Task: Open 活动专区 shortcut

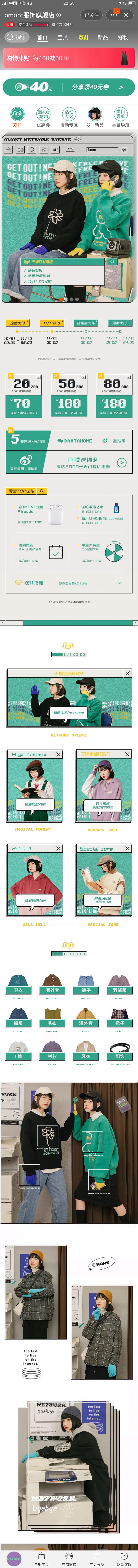Action: coord(69,117)
